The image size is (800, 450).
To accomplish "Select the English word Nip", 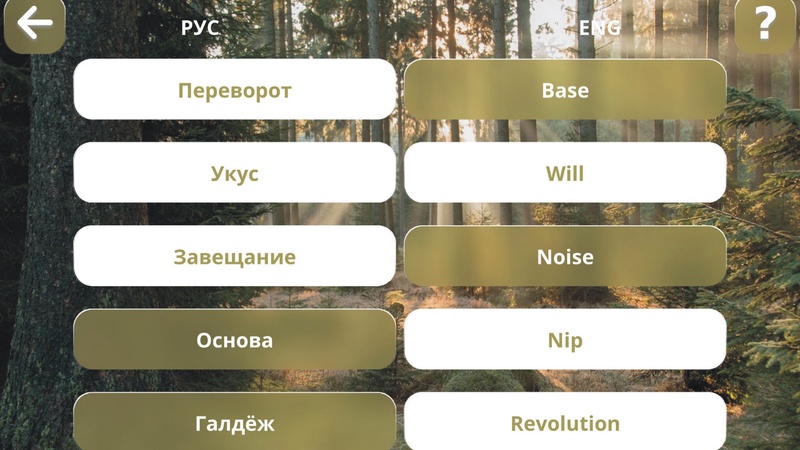I will [x=565, y=340].
